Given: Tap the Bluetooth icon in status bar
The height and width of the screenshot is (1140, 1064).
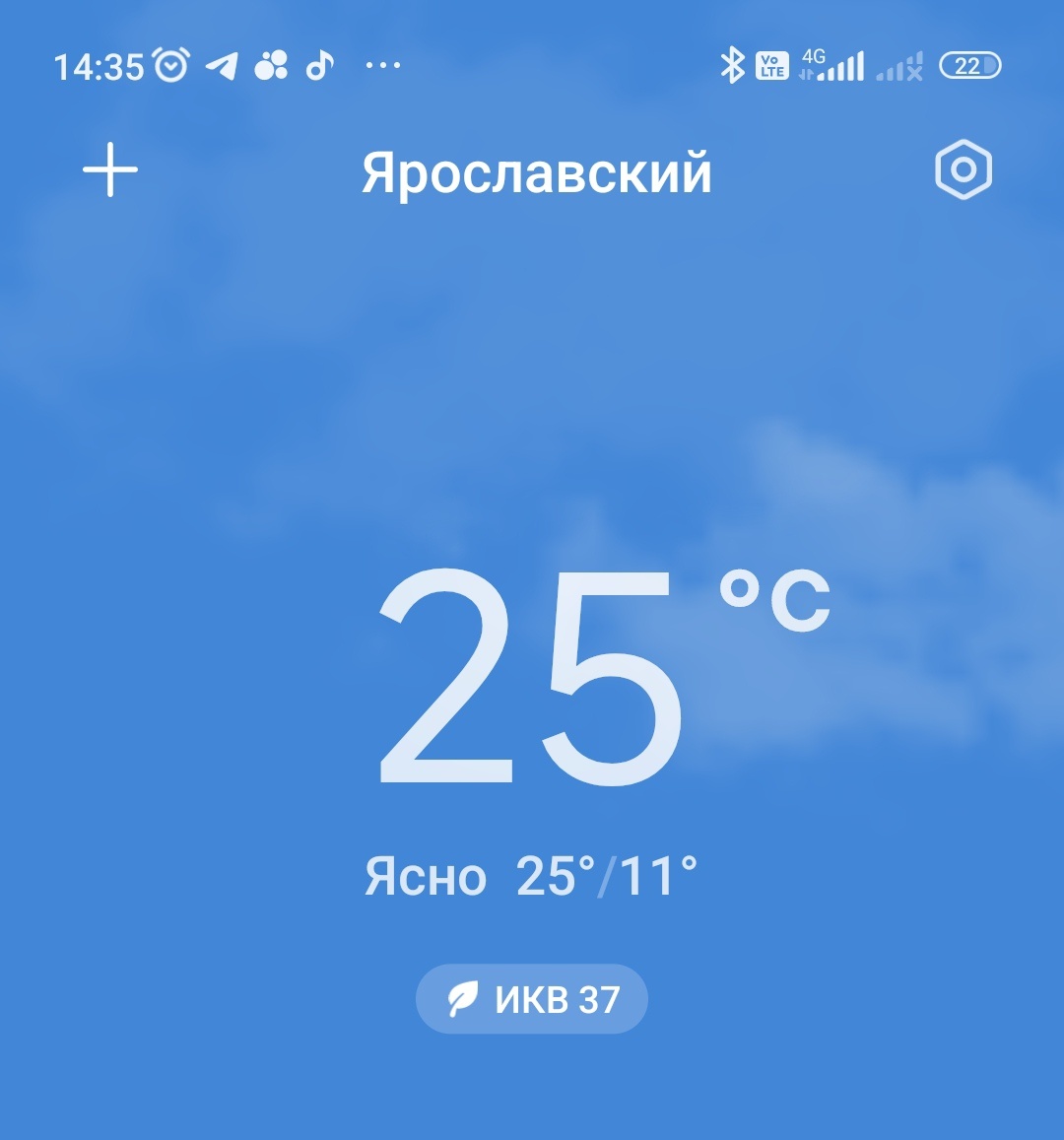Looking at the screenshot, I should tap(731, 65).
